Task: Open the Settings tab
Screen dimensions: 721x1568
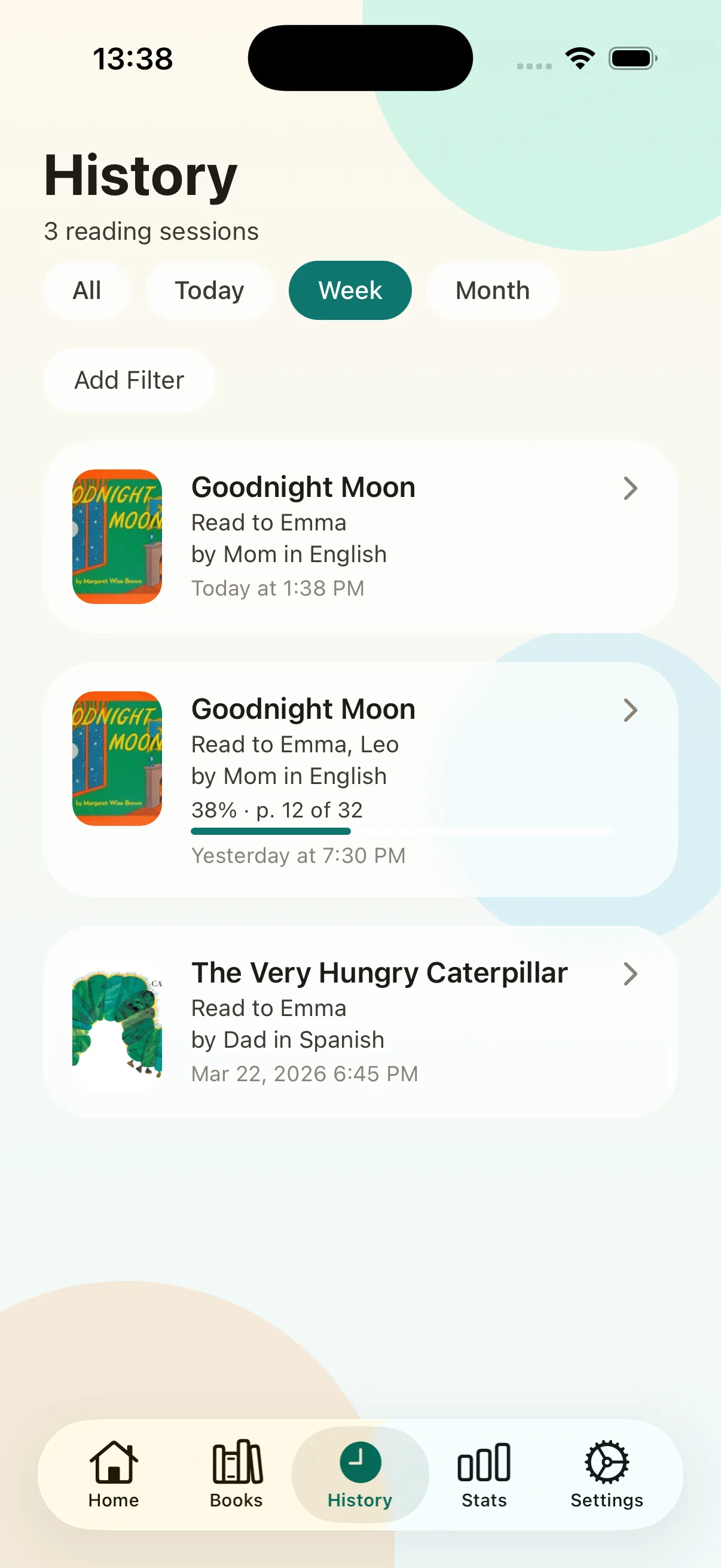Action: [607, 1474]
